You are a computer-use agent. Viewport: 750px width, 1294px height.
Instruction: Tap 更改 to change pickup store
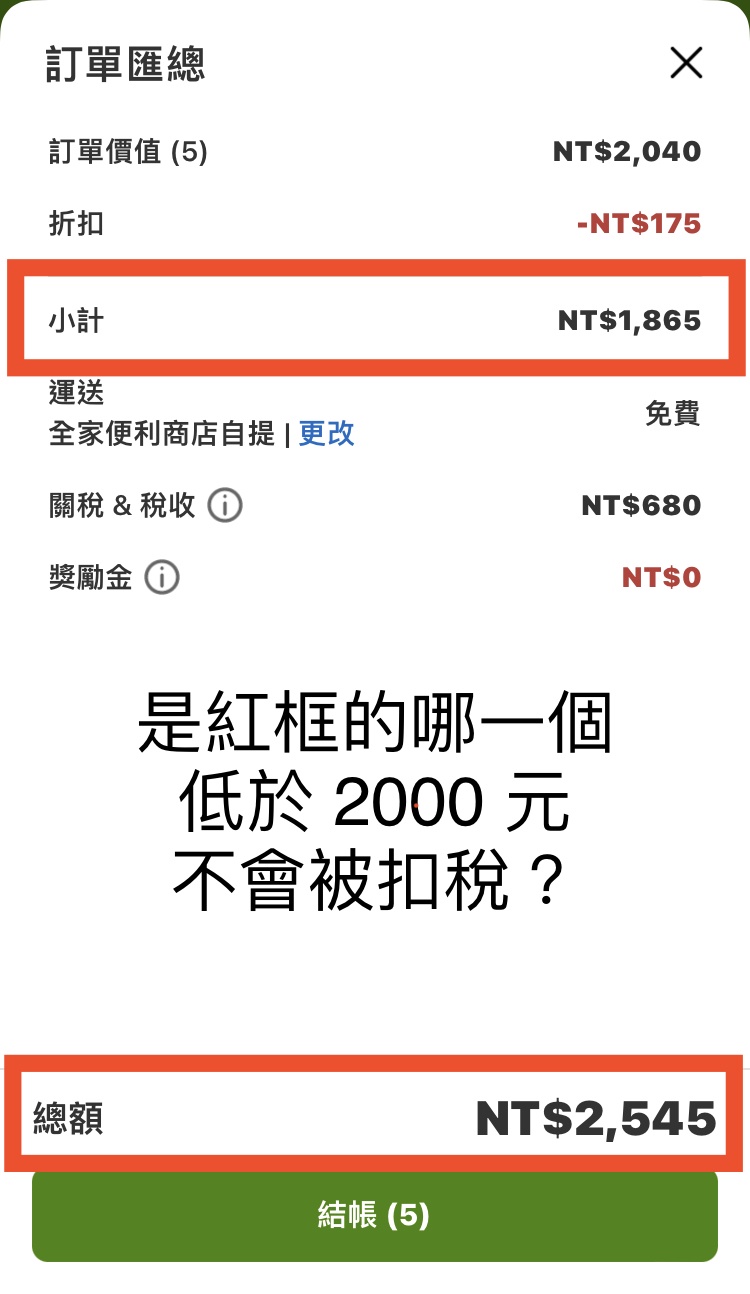coord(326,433)
